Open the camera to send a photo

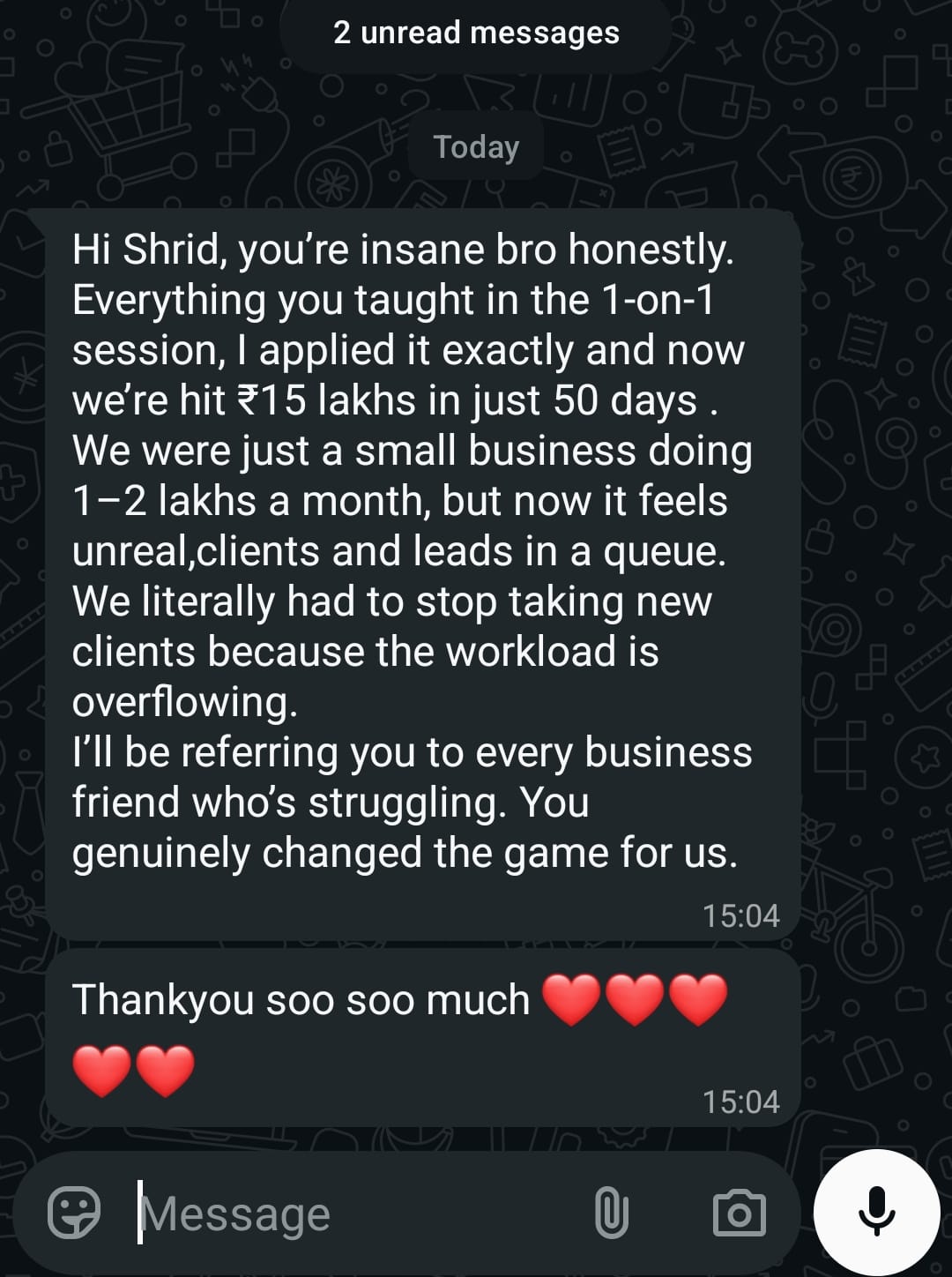click(x=739, y=1214)
